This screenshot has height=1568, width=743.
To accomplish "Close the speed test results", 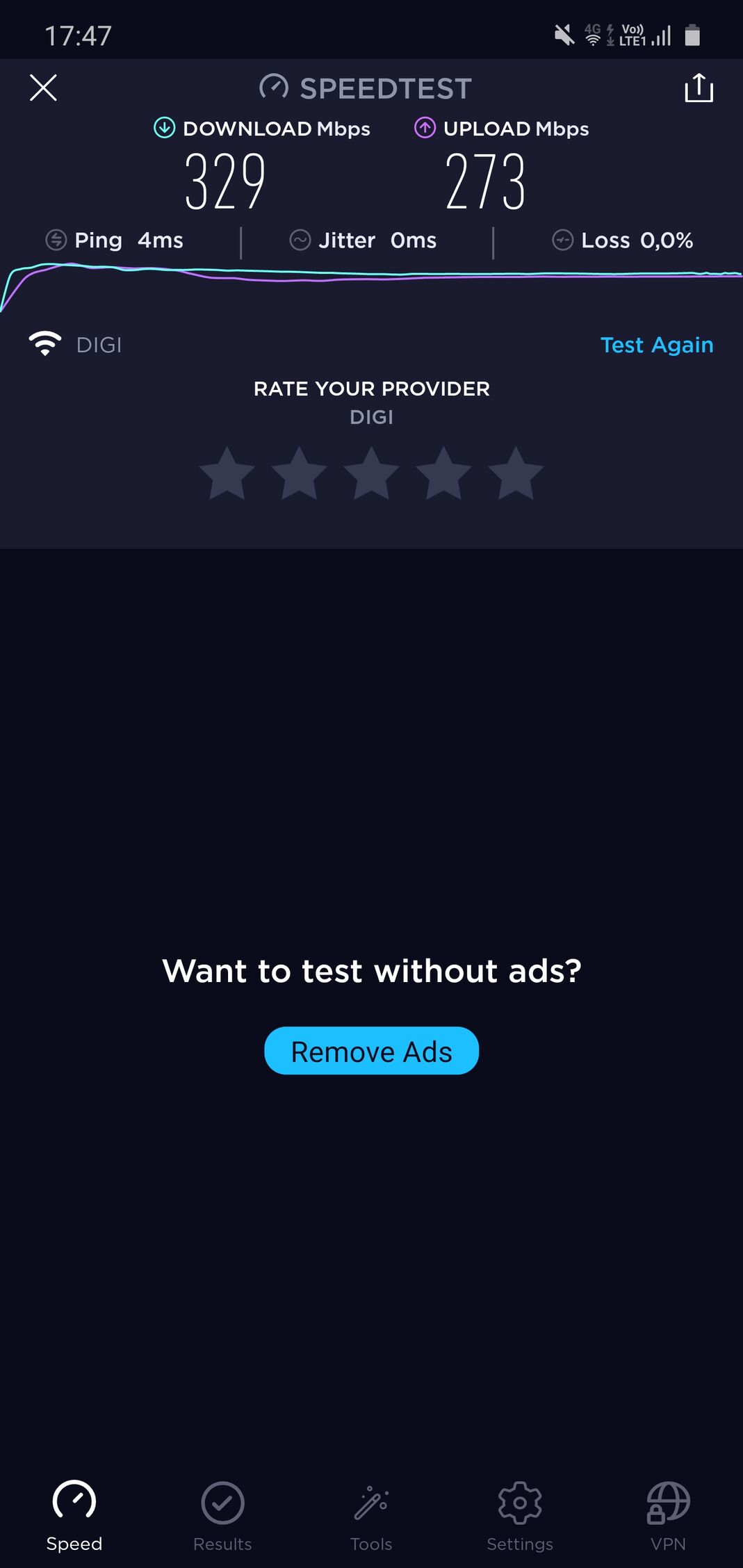I will click(43, 88).
